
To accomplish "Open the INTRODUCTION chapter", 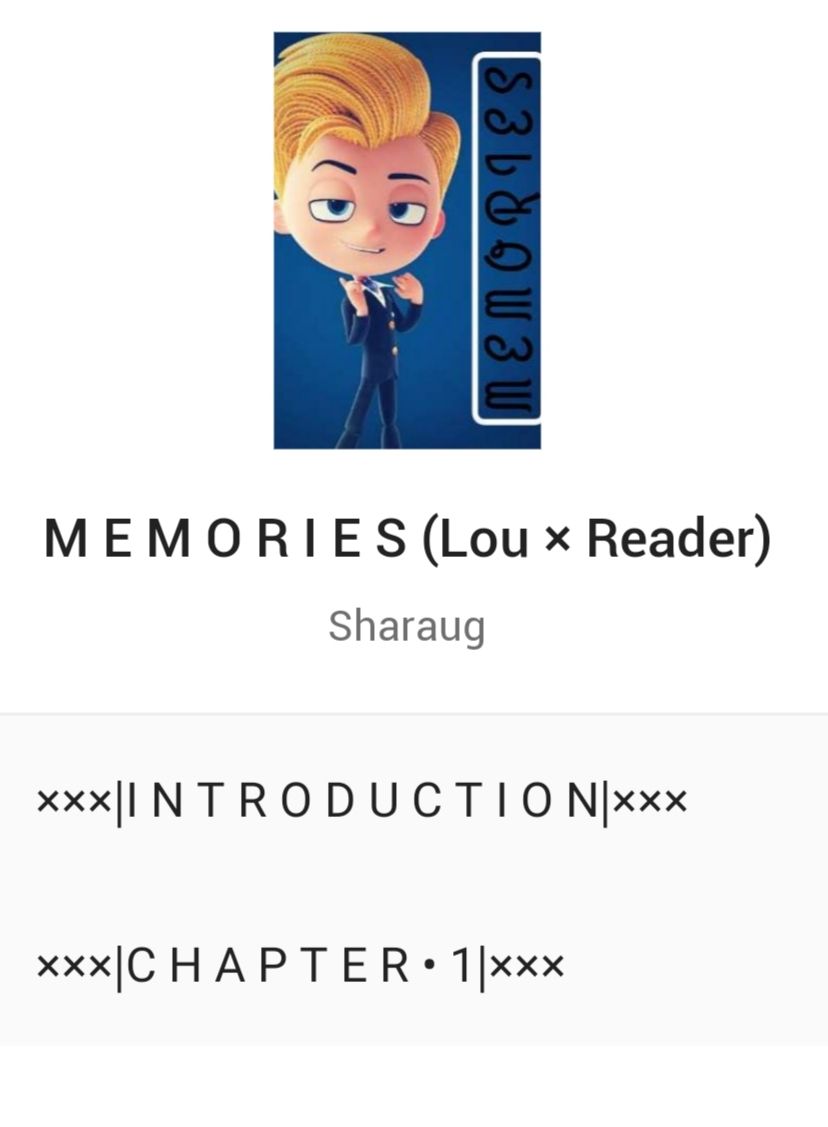I will (x=362, y=800).
